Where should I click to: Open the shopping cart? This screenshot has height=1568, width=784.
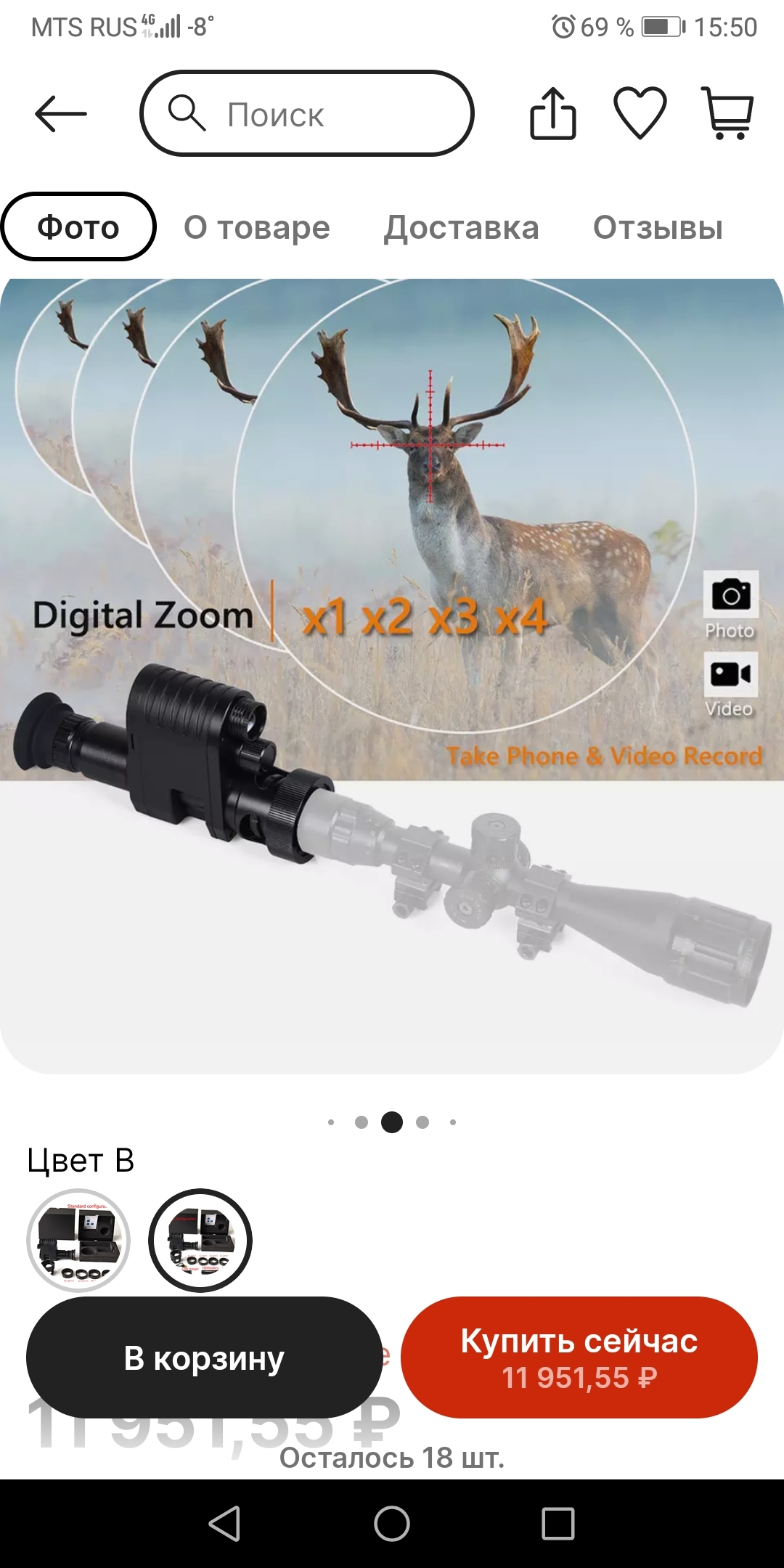pyautogui.click(x=727, y=113)
